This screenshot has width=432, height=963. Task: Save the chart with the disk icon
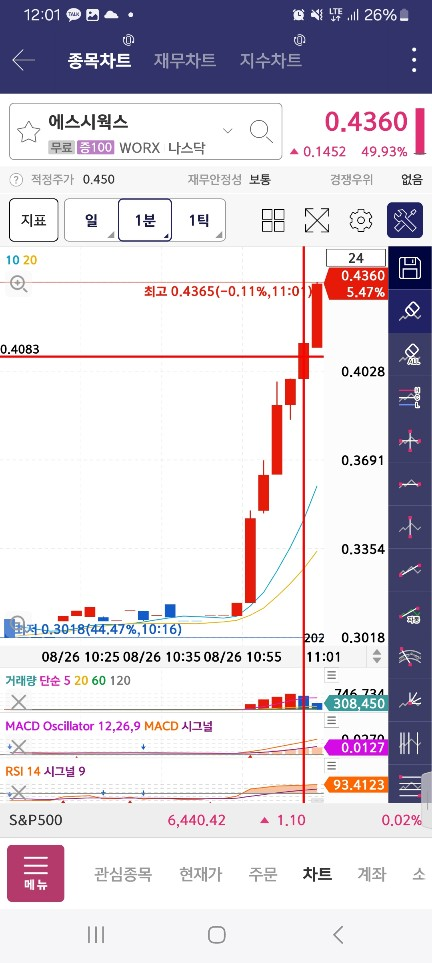click(410, 268)
